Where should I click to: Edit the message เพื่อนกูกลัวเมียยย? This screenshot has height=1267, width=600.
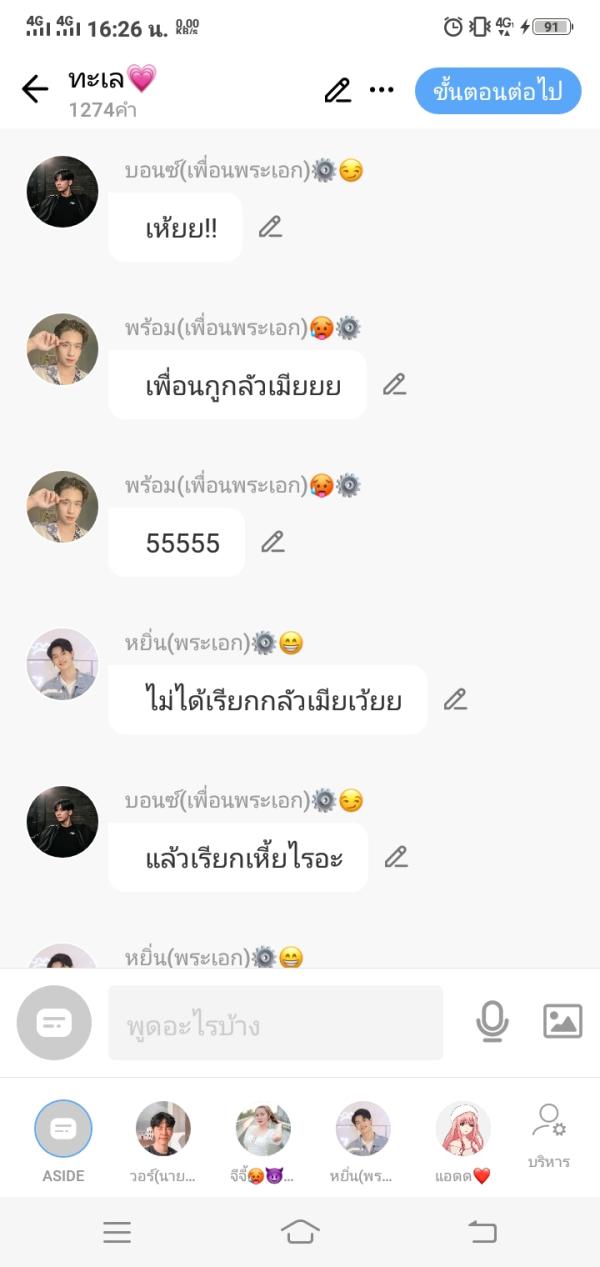(395, 384)
